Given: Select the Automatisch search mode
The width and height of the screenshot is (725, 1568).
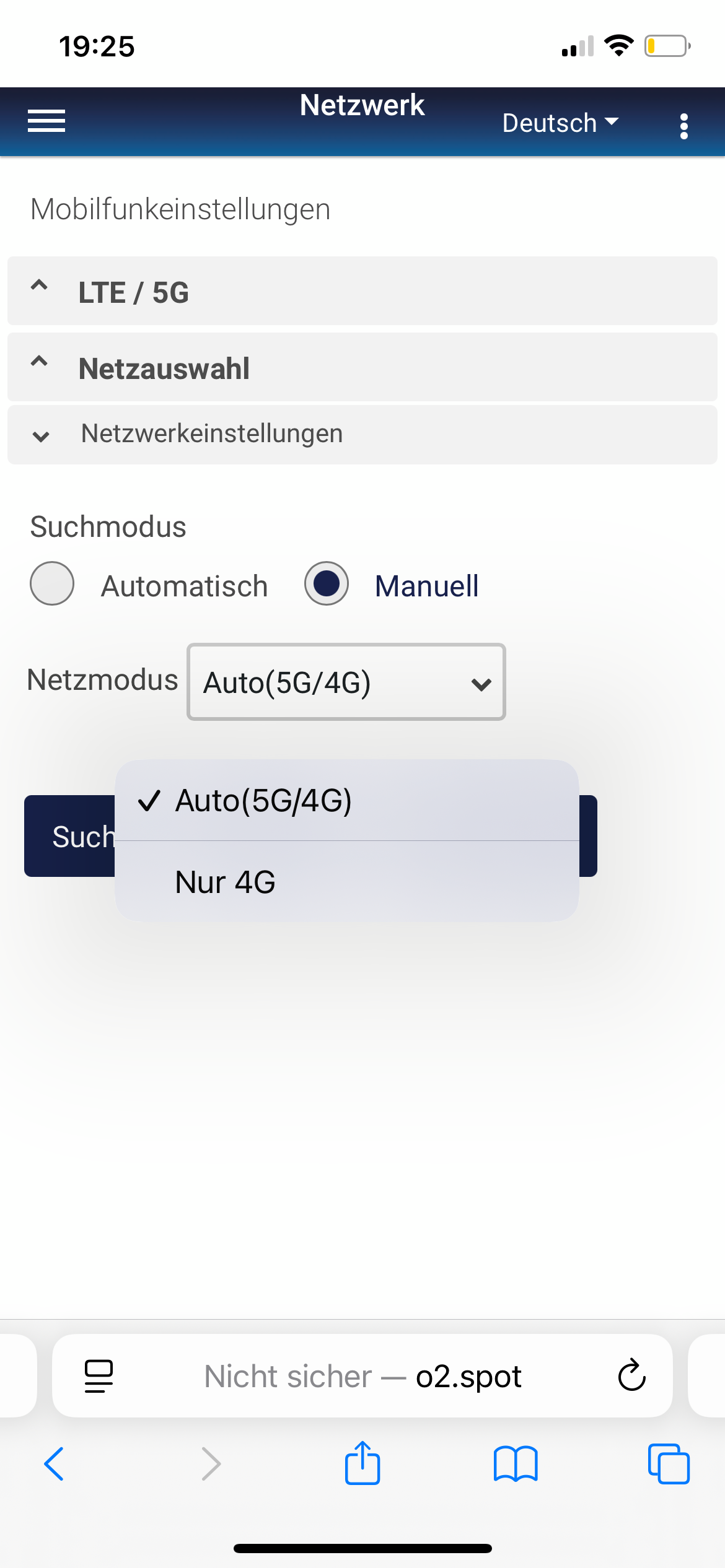Looking at the screenshot, I should [52, 583].
